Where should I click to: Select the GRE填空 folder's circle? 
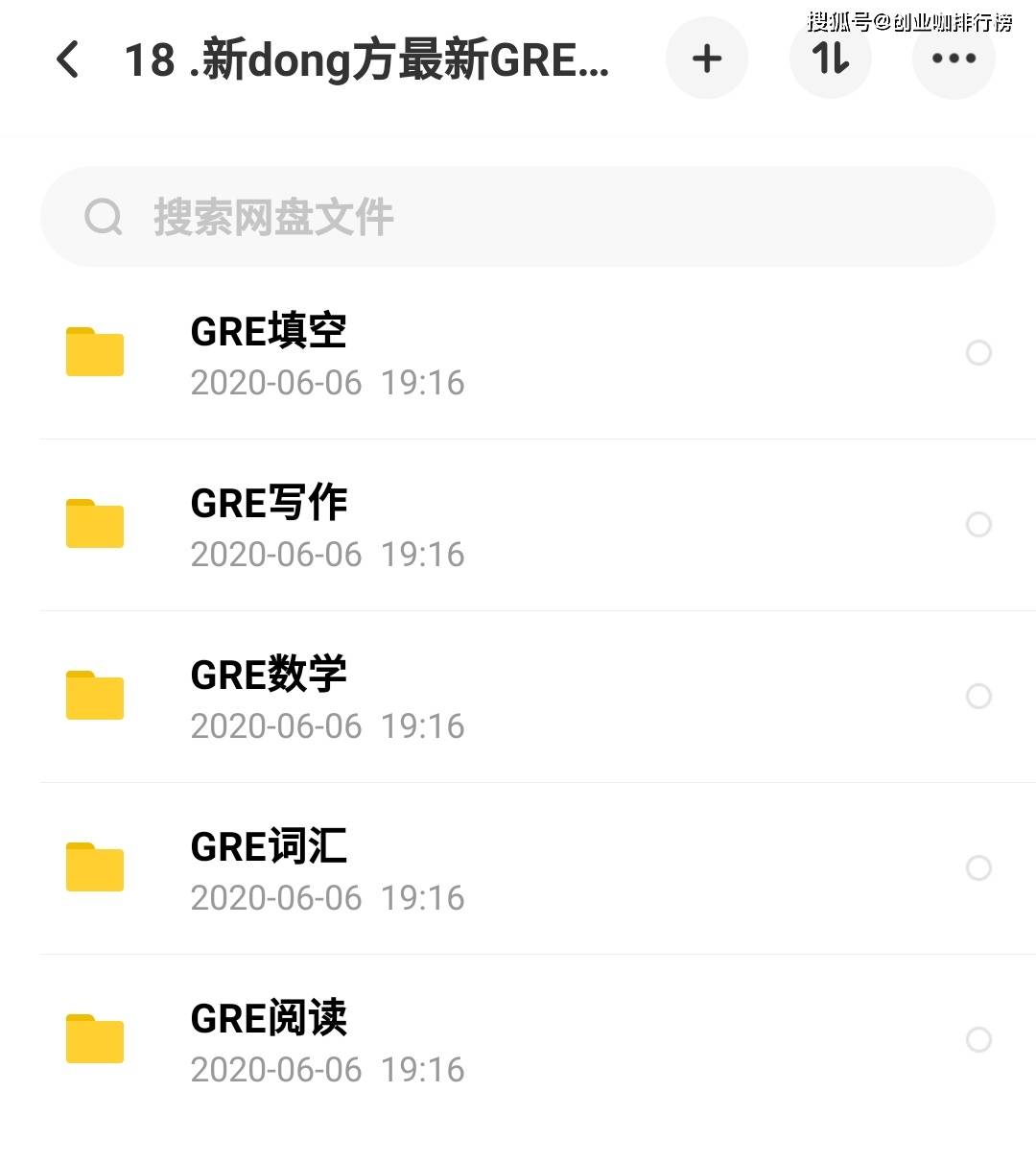(x=978, y=353)
